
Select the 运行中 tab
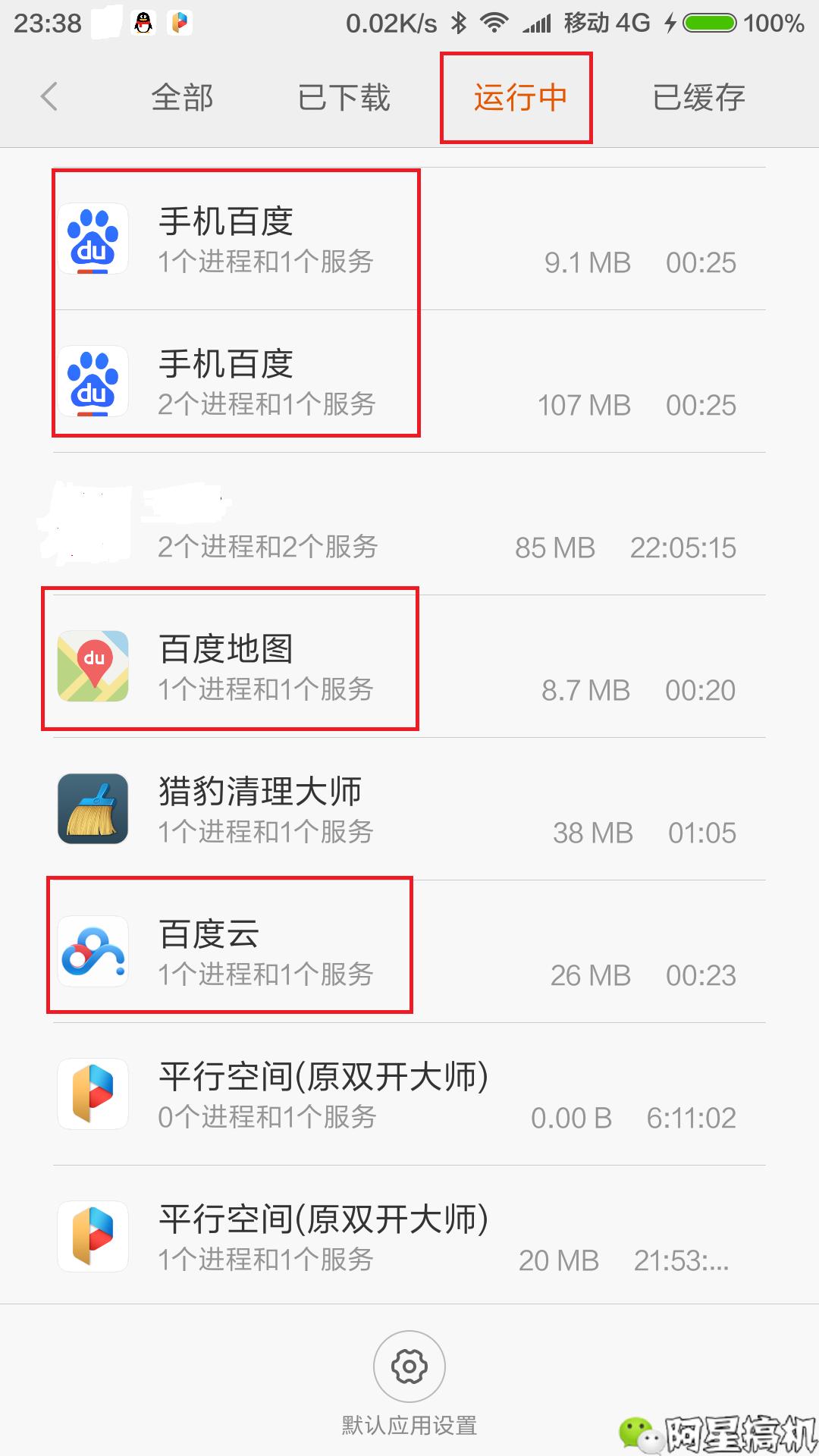[516, 97]
